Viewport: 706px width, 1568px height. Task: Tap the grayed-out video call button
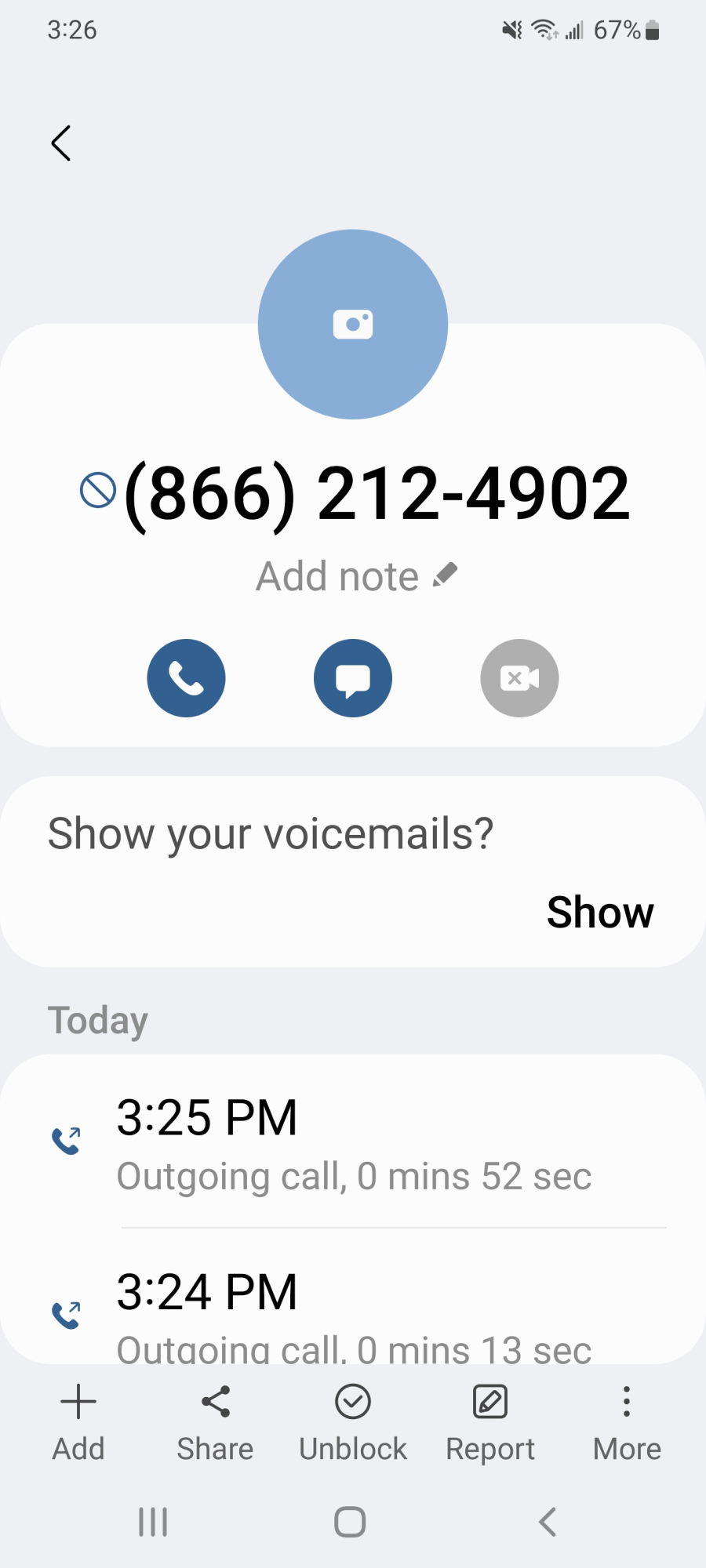519,678
